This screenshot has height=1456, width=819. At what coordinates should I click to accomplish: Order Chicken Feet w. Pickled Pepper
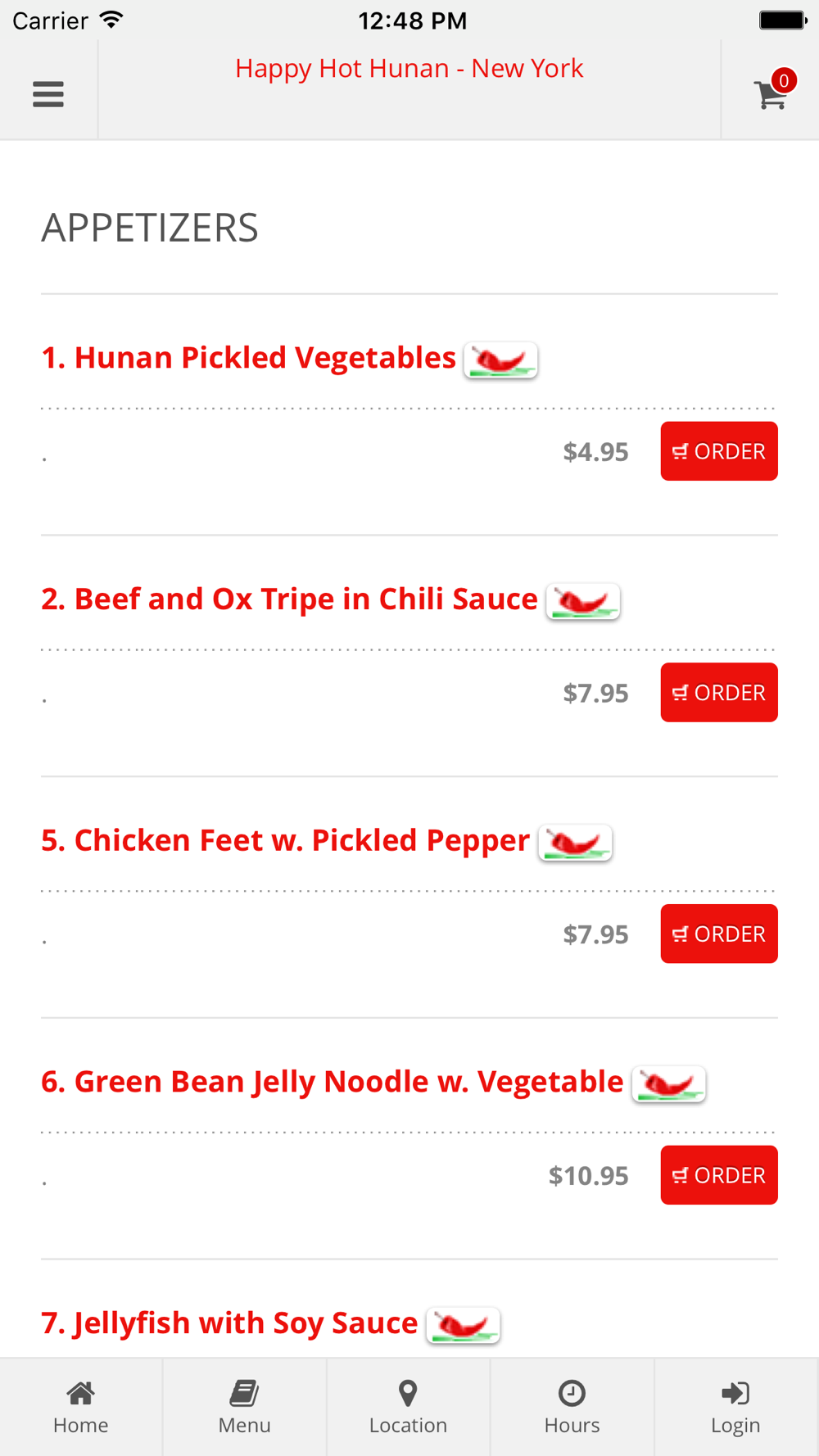719,934
